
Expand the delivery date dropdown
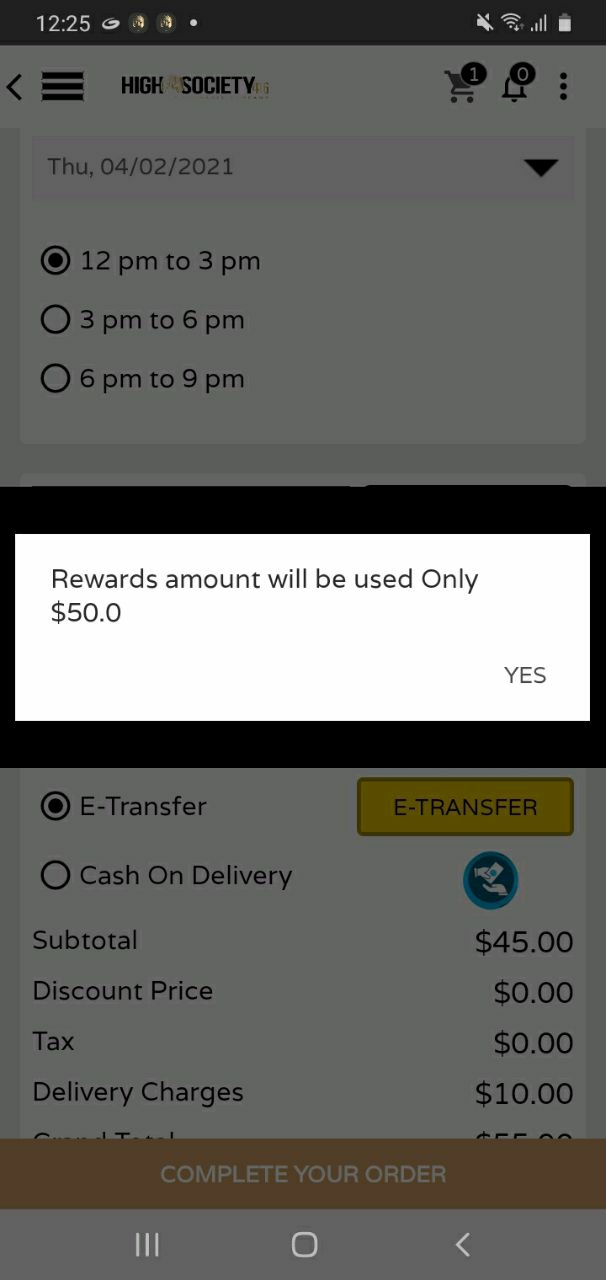[540, 167]
